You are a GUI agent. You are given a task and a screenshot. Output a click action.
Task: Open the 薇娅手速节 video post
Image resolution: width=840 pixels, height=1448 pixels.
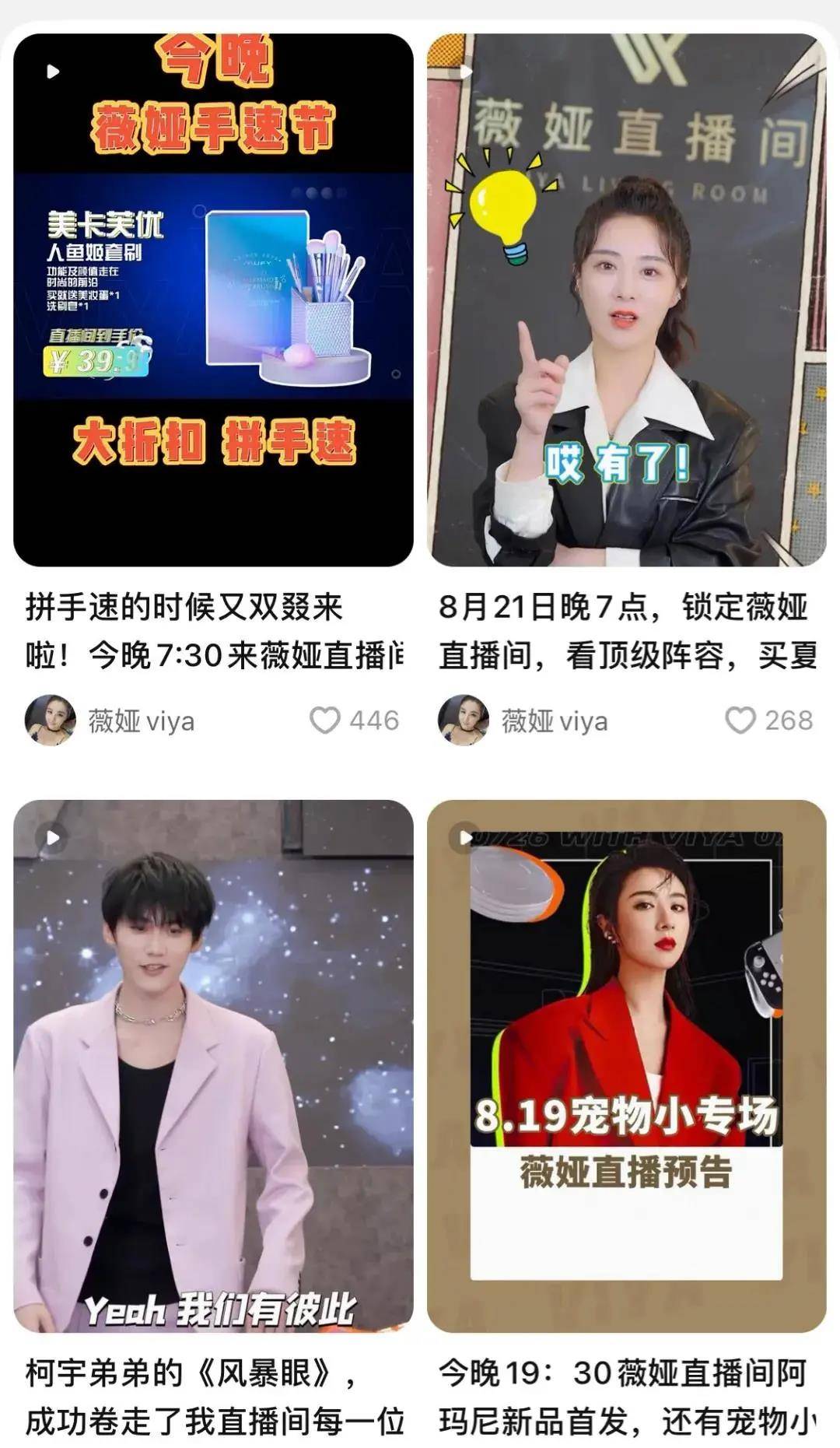(x=213, y=300)
